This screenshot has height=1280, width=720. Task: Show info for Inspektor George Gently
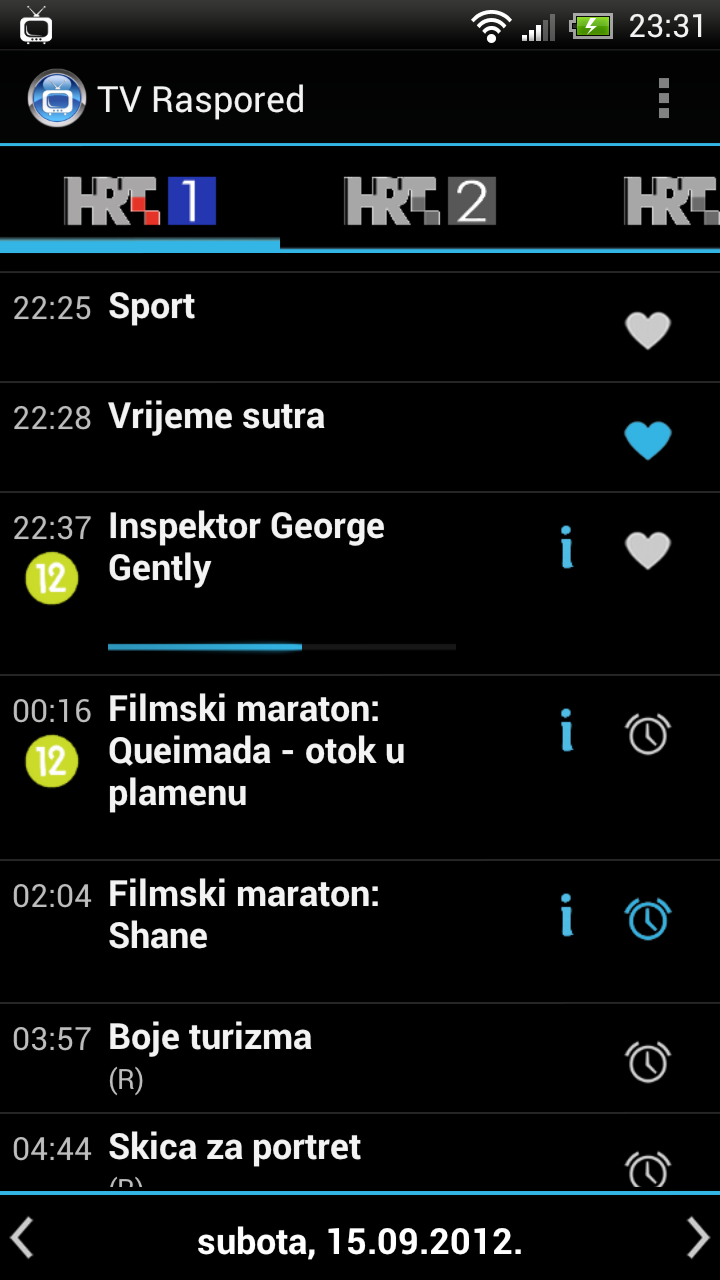point(567,549)
